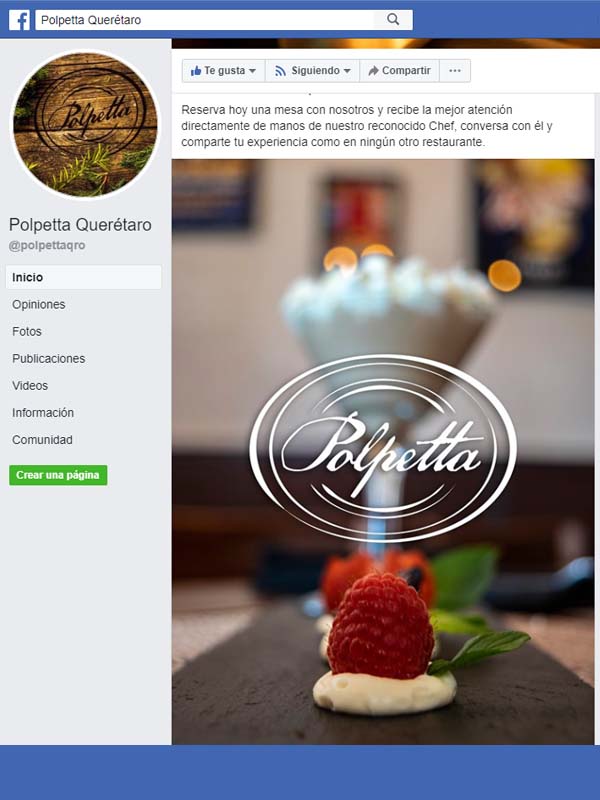Tap the magnifying glass search button
600x800 pixels.
pyautogui.click(x=393, y=19)
